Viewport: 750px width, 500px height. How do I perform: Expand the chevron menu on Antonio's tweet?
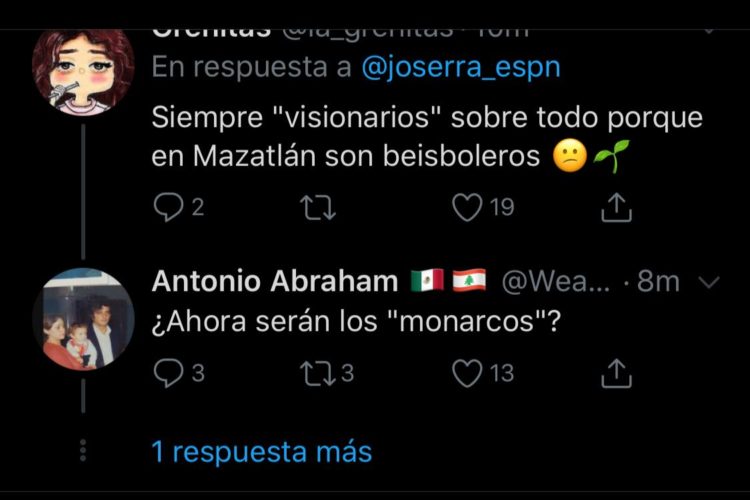point(709,283)
